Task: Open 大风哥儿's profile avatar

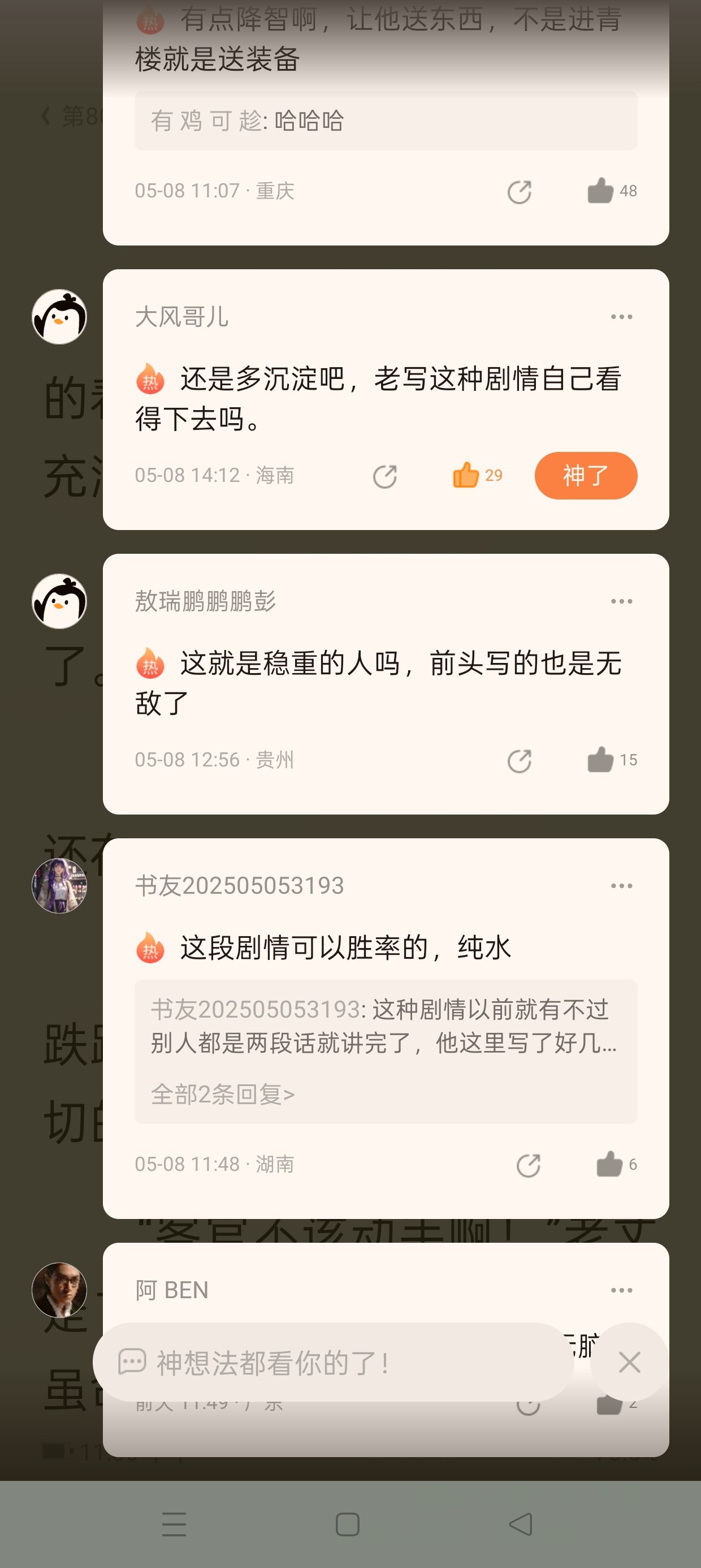Action: click(x=59, y=317)
